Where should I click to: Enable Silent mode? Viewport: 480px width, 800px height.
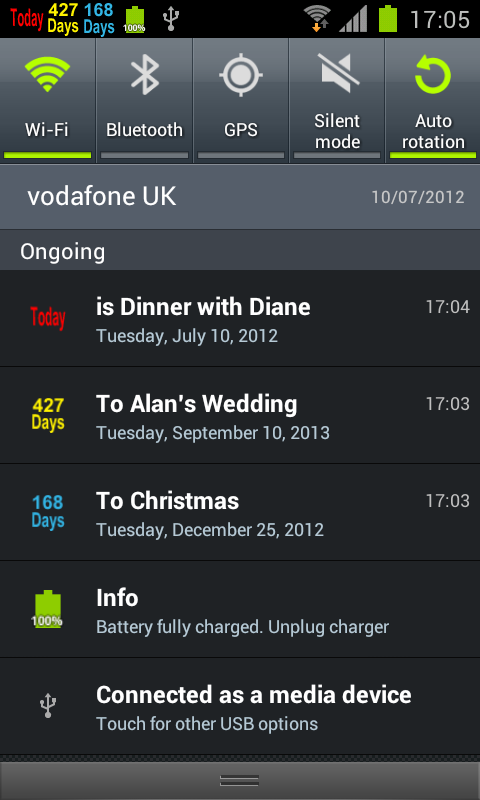coord(337,101)
